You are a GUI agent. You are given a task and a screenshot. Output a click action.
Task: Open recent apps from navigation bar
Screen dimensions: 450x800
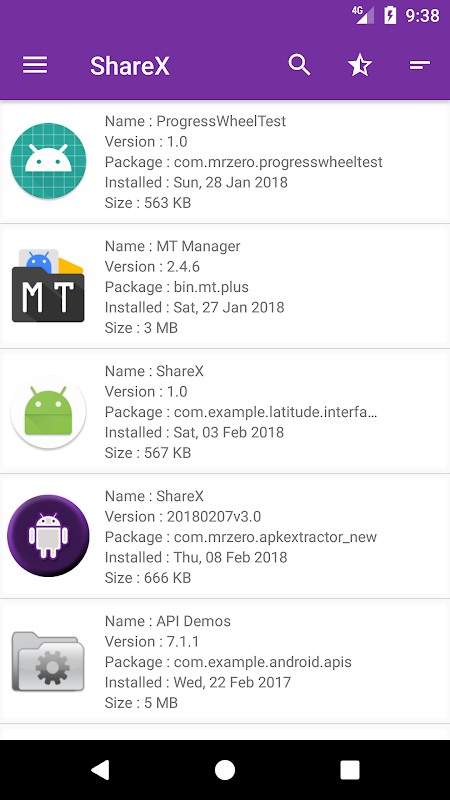(350, 770)
